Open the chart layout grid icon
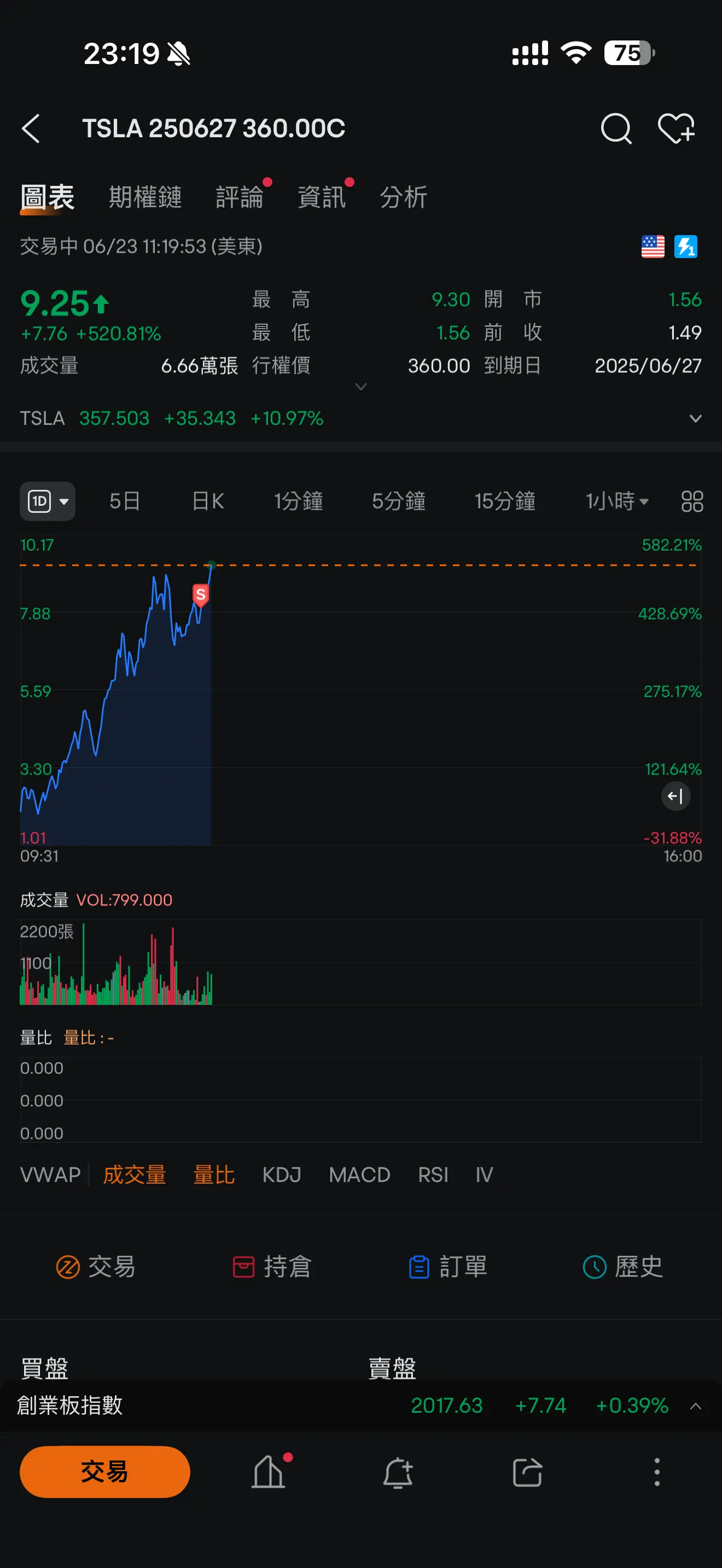Image resolution: width=722 pixels, height=1568 pixels. tap(692, 501)
